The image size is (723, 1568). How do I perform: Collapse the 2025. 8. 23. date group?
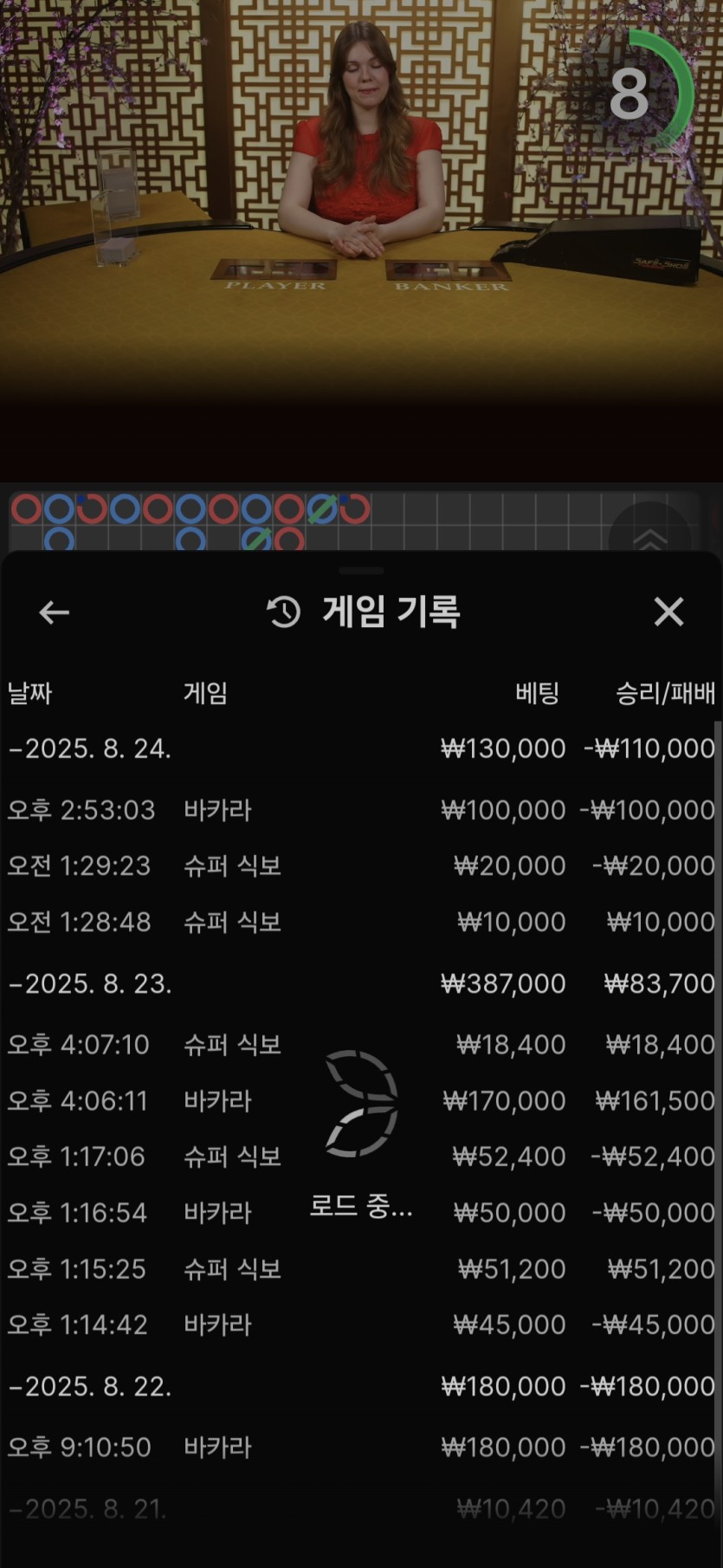(90, 983)
